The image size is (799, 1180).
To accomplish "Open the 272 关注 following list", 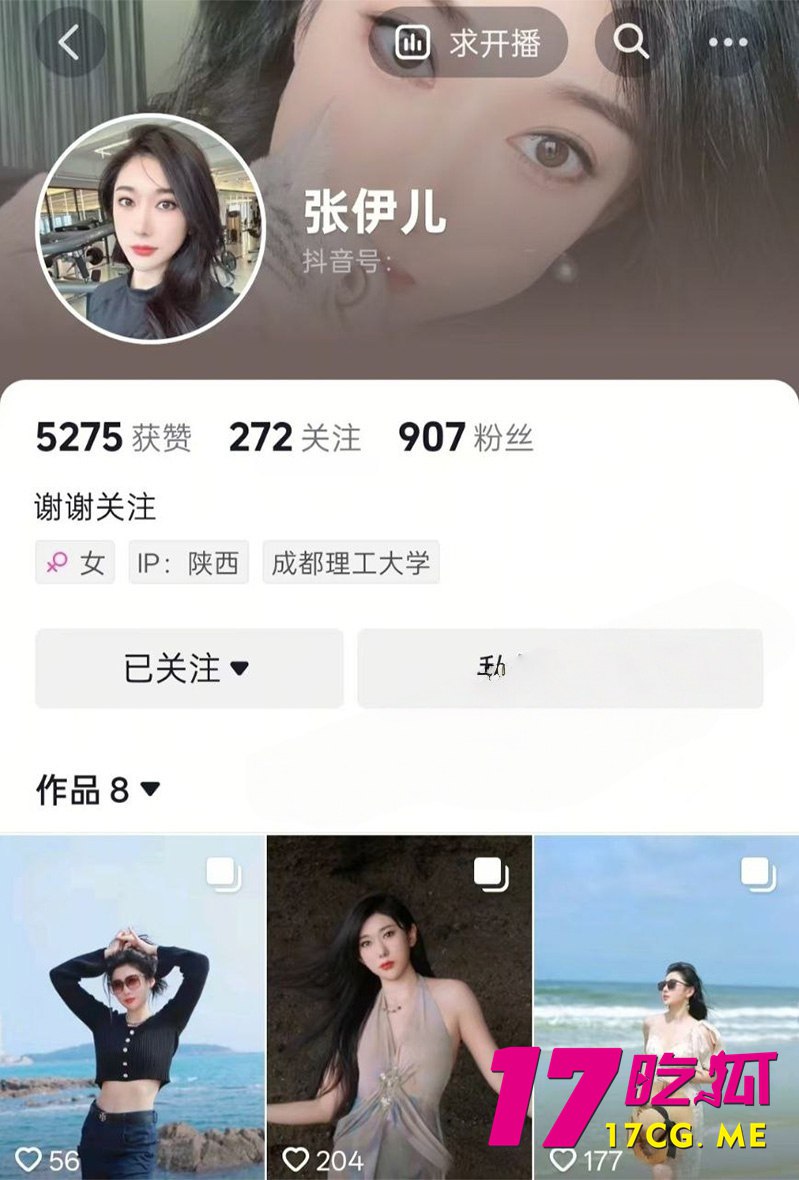I will click(x=294, y=437).
